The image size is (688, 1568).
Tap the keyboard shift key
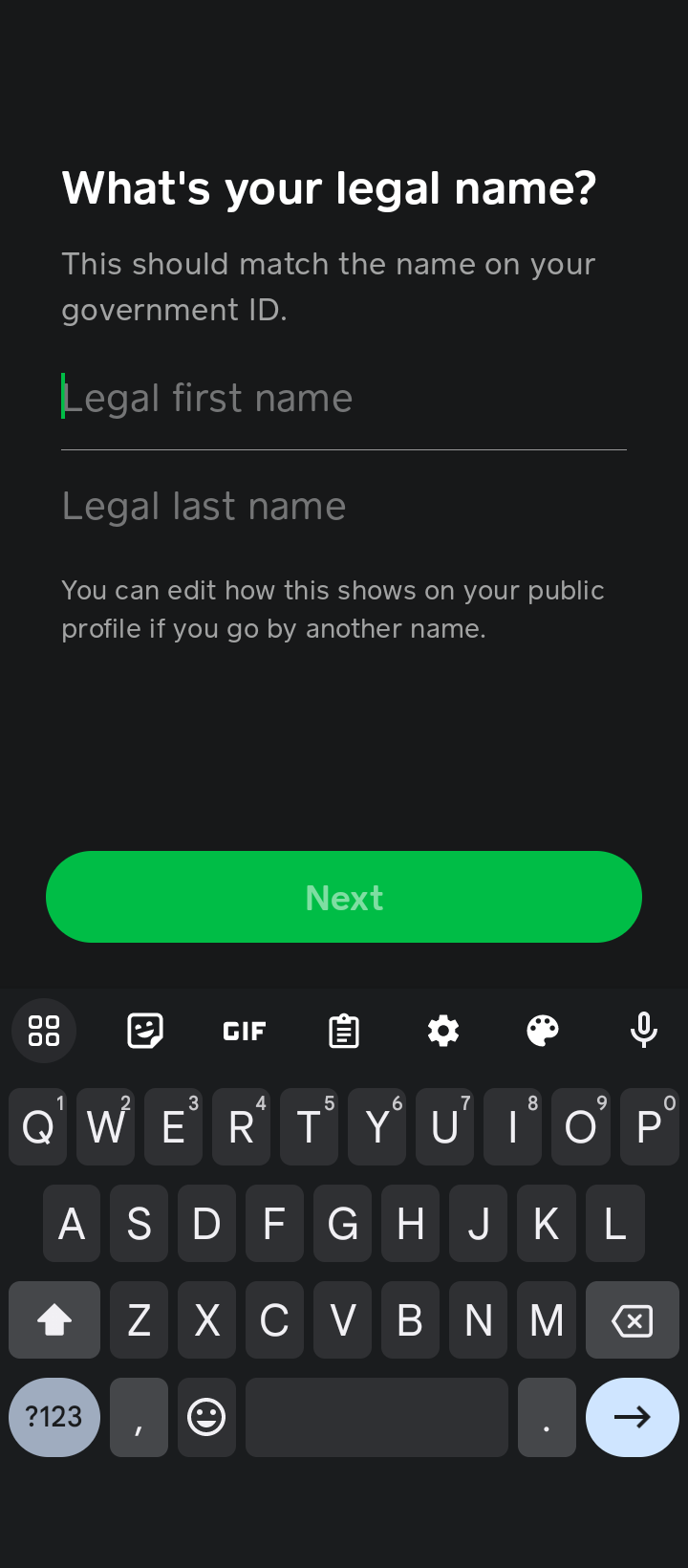point(54,1320)
